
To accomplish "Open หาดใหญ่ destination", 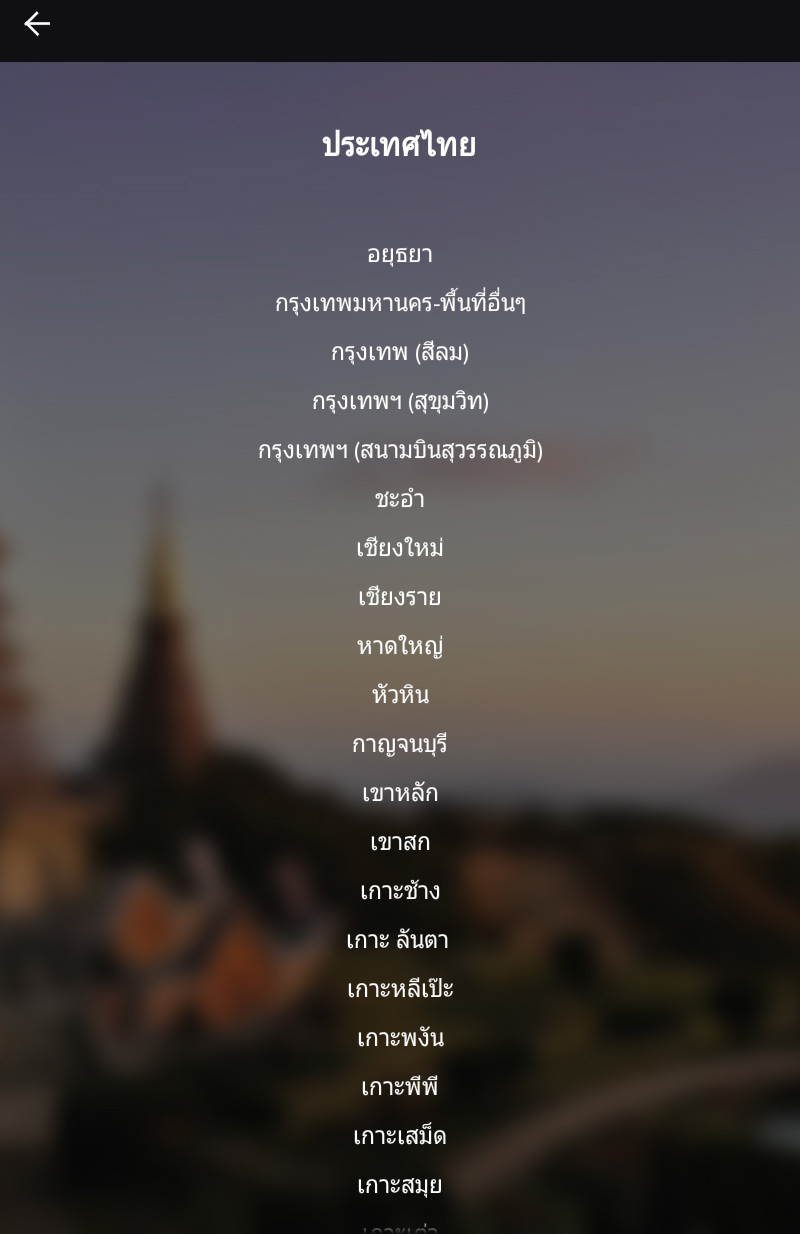I will 400,647.
